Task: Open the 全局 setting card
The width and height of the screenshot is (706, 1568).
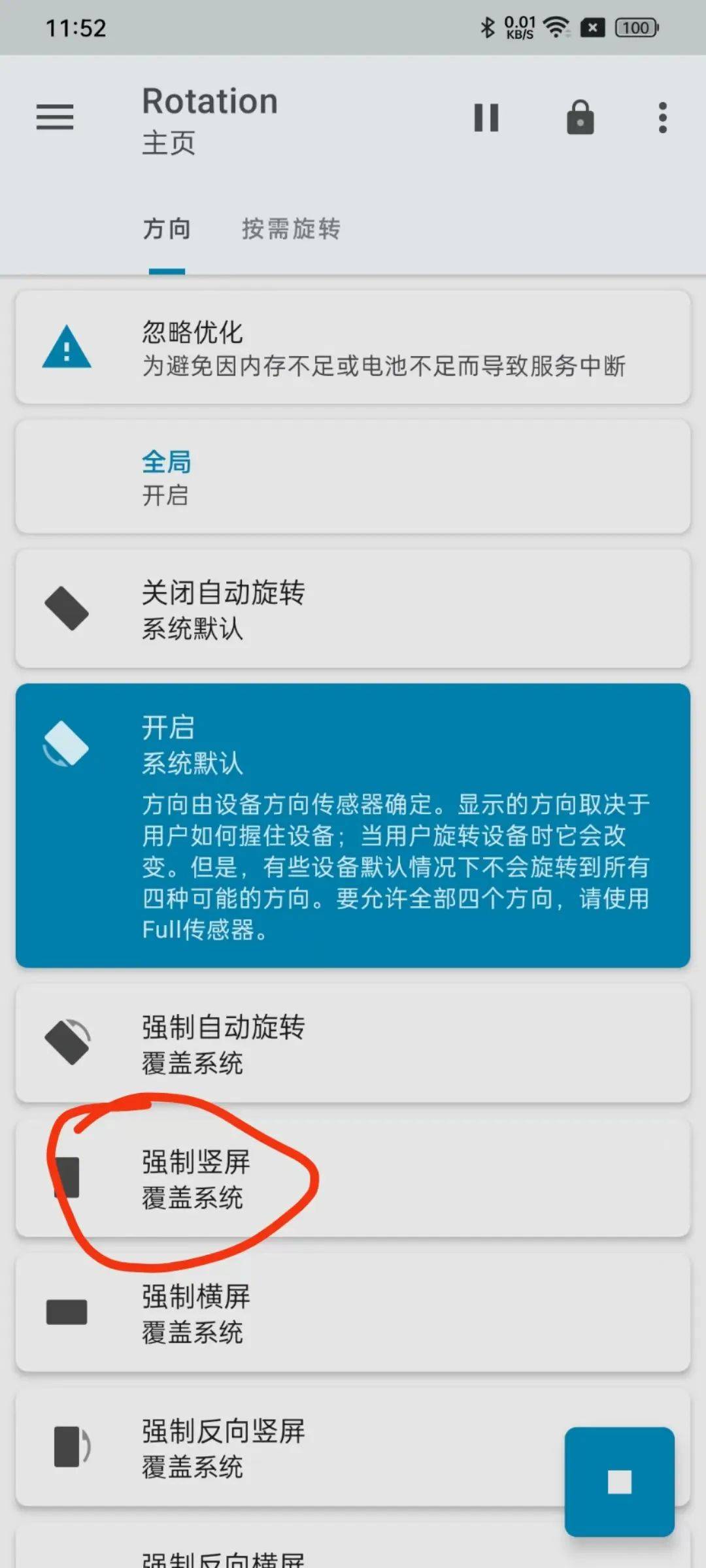Action: tap(353, 478)
